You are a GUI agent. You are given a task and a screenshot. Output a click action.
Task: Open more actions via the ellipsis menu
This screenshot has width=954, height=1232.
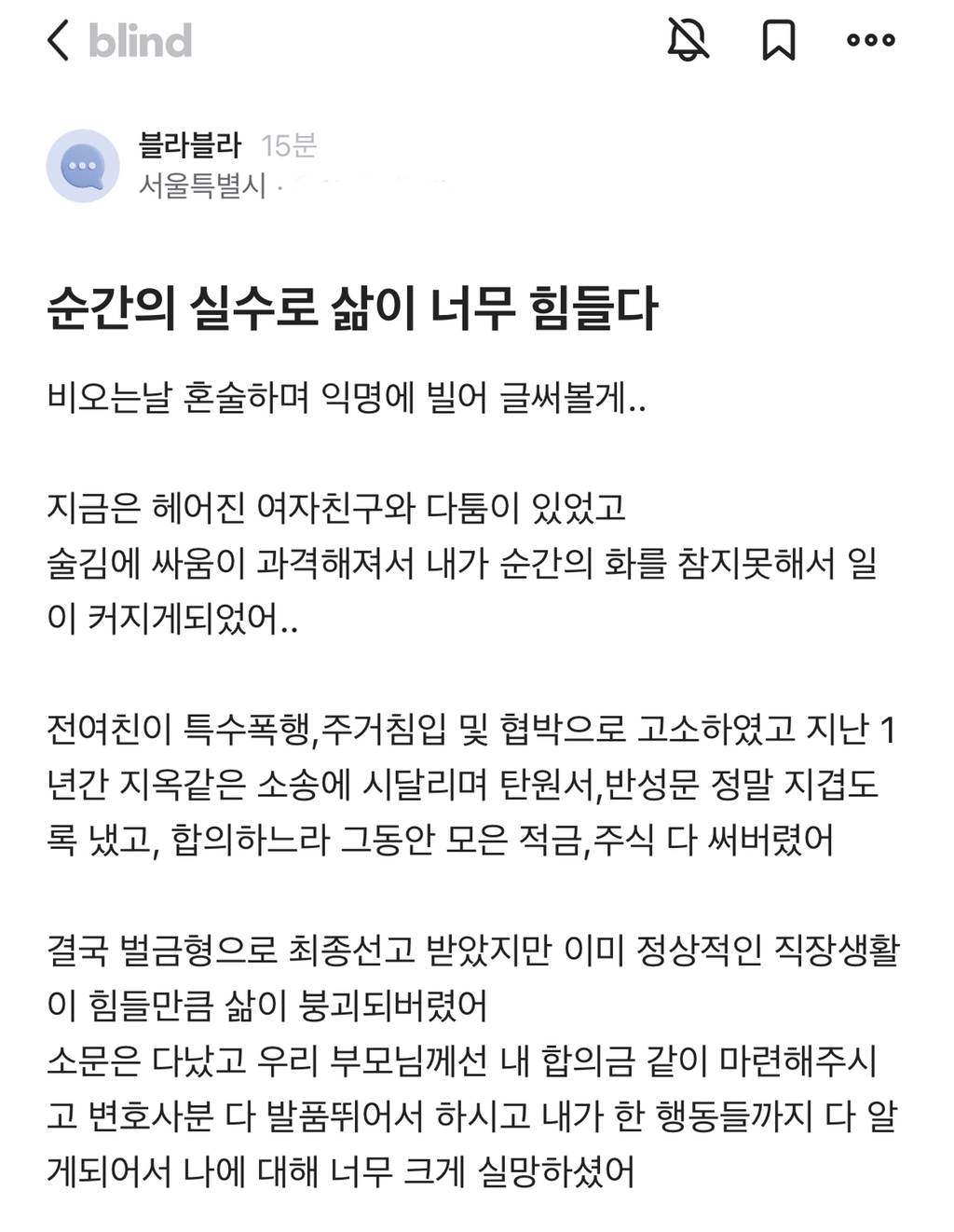[x=868, y=40]
